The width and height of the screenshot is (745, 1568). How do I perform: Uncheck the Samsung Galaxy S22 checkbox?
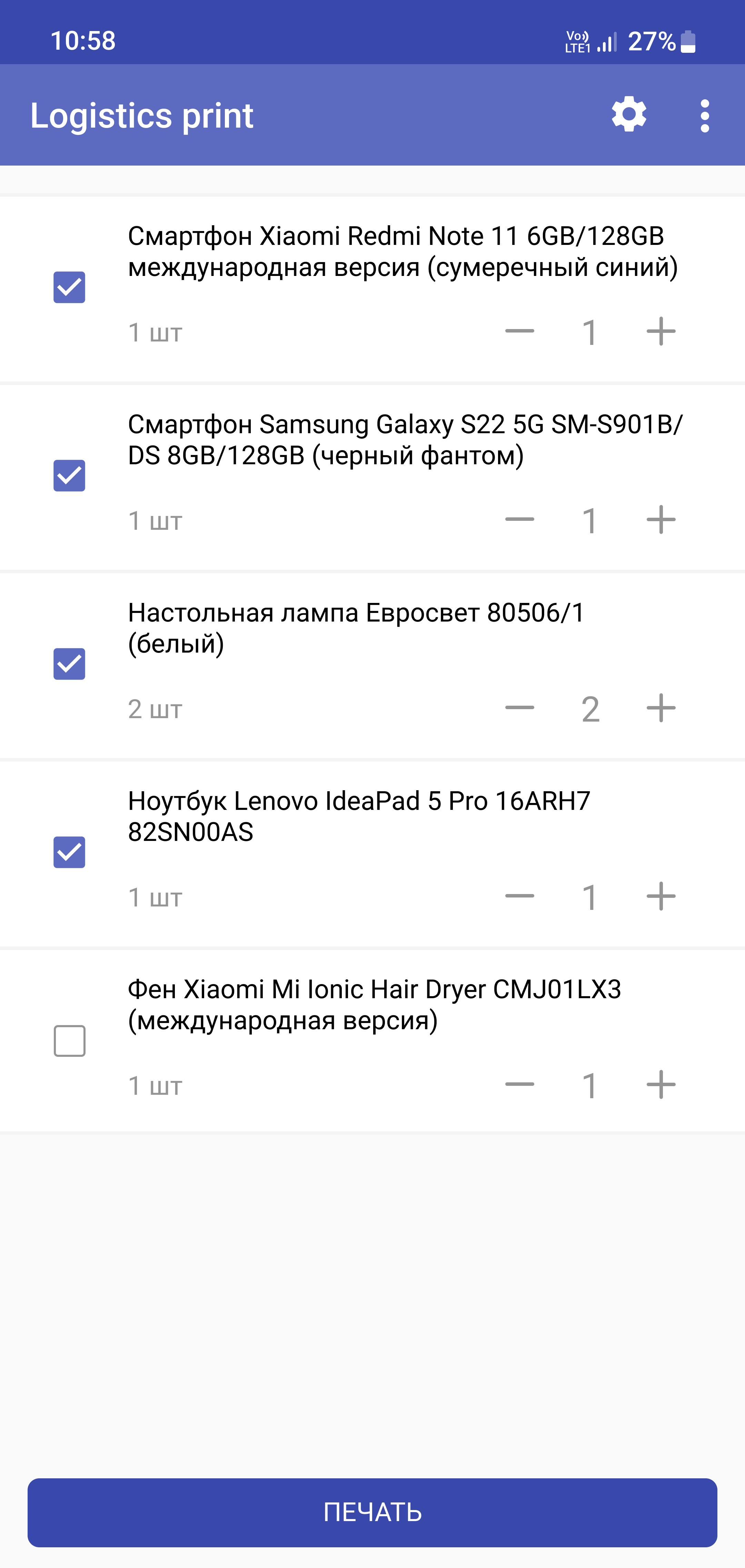coord(69,475)
